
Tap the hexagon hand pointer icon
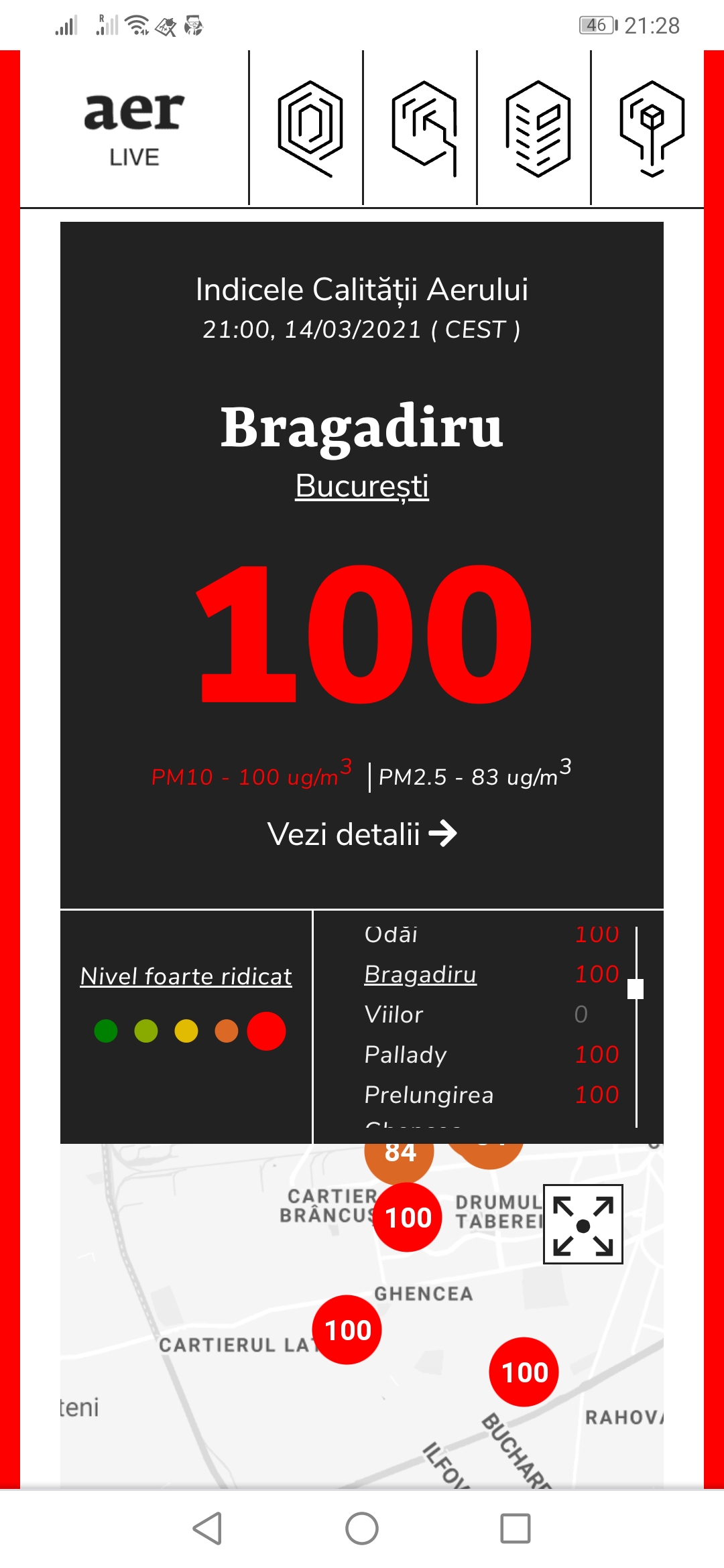click(424, 129)
